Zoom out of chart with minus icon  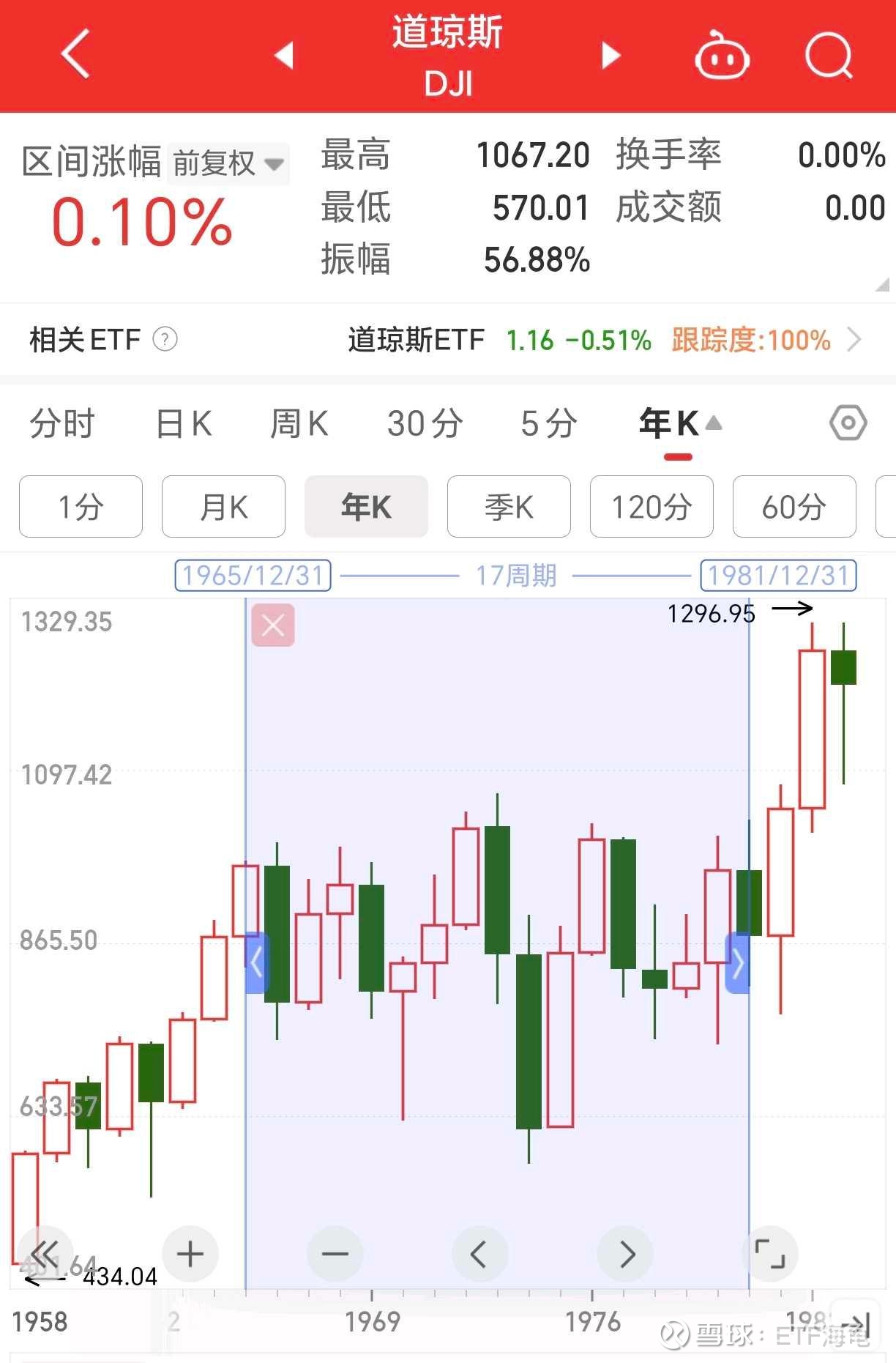[335, 1254]
